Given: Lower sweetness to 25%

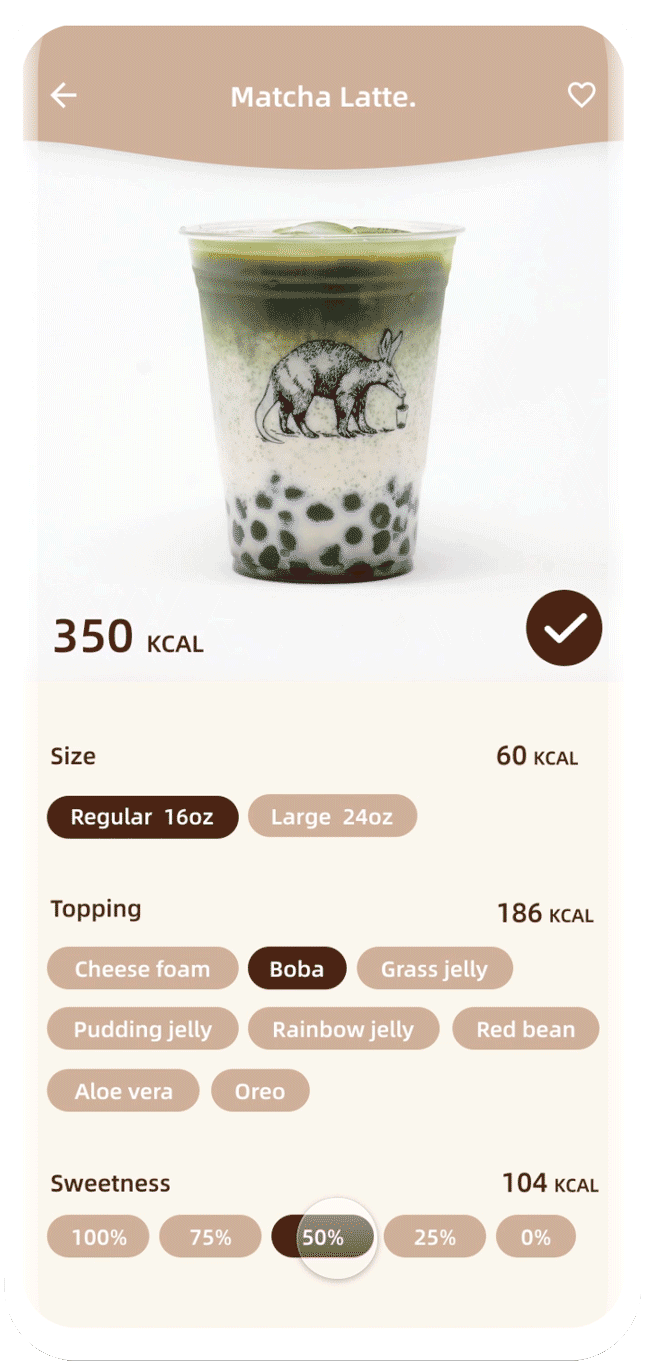Looking at the screenshot, I should [x=434, y=1237].
